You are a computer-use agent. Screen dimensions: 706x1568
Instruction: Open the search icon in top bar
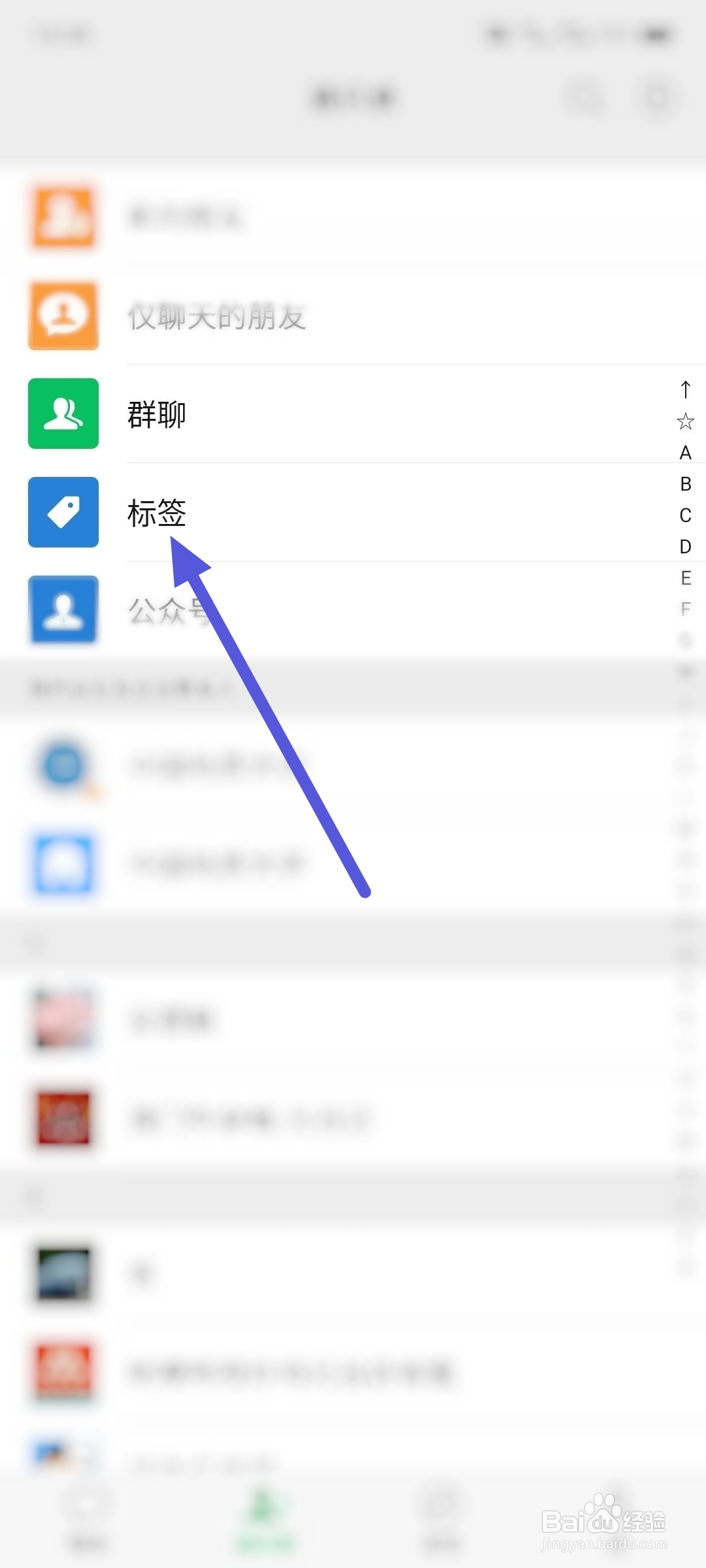point(584,98)
